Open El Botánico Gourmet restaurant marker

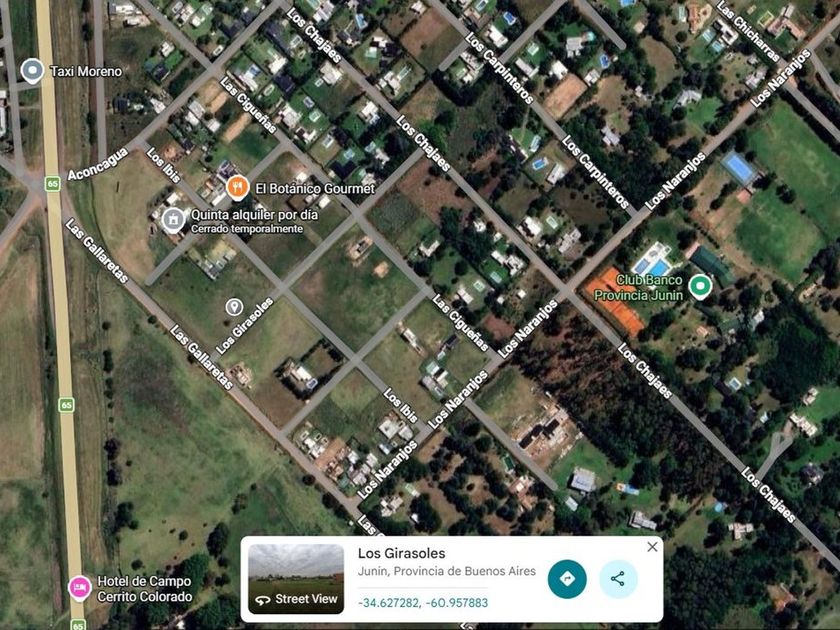coord(236,188)
